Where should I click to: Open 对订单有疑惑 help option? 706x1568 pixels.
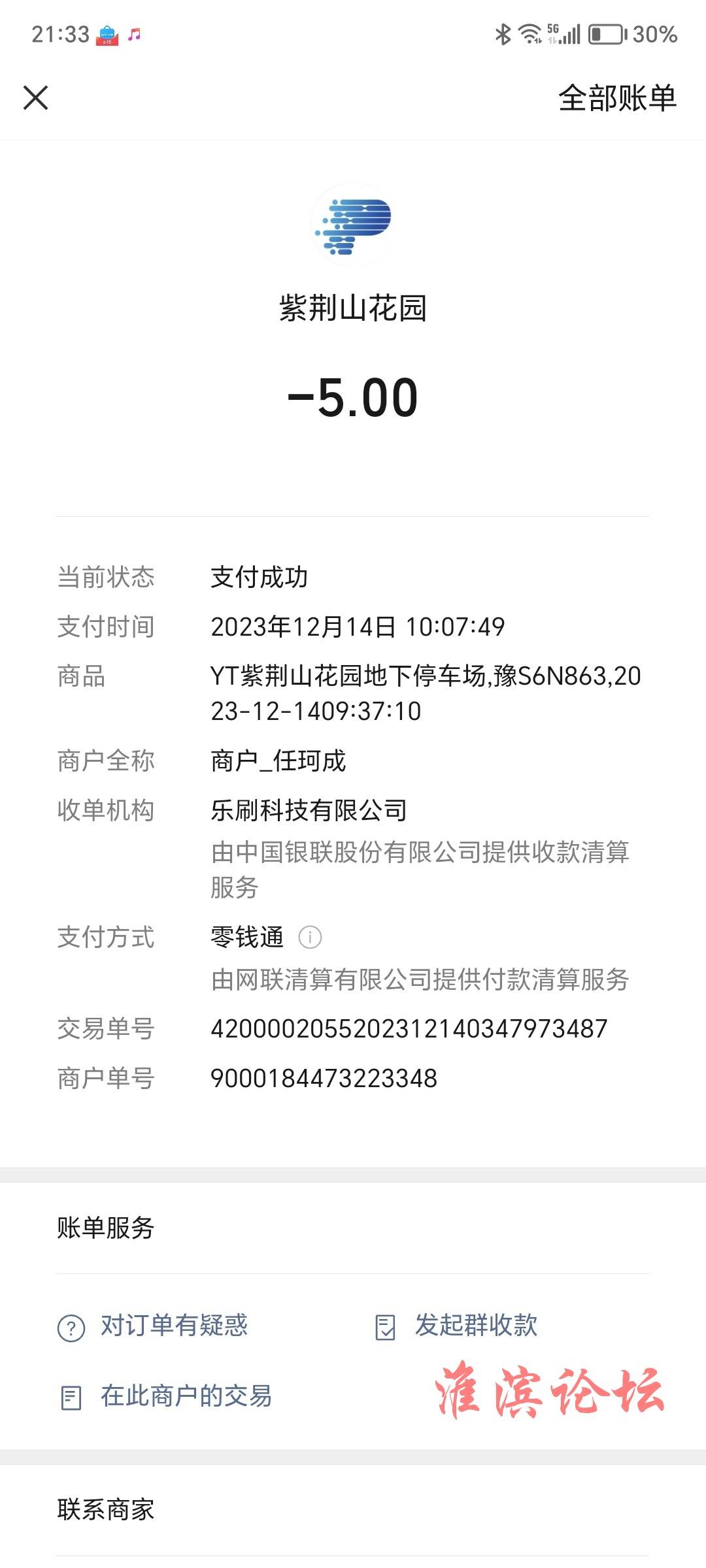pos(154,1326)
